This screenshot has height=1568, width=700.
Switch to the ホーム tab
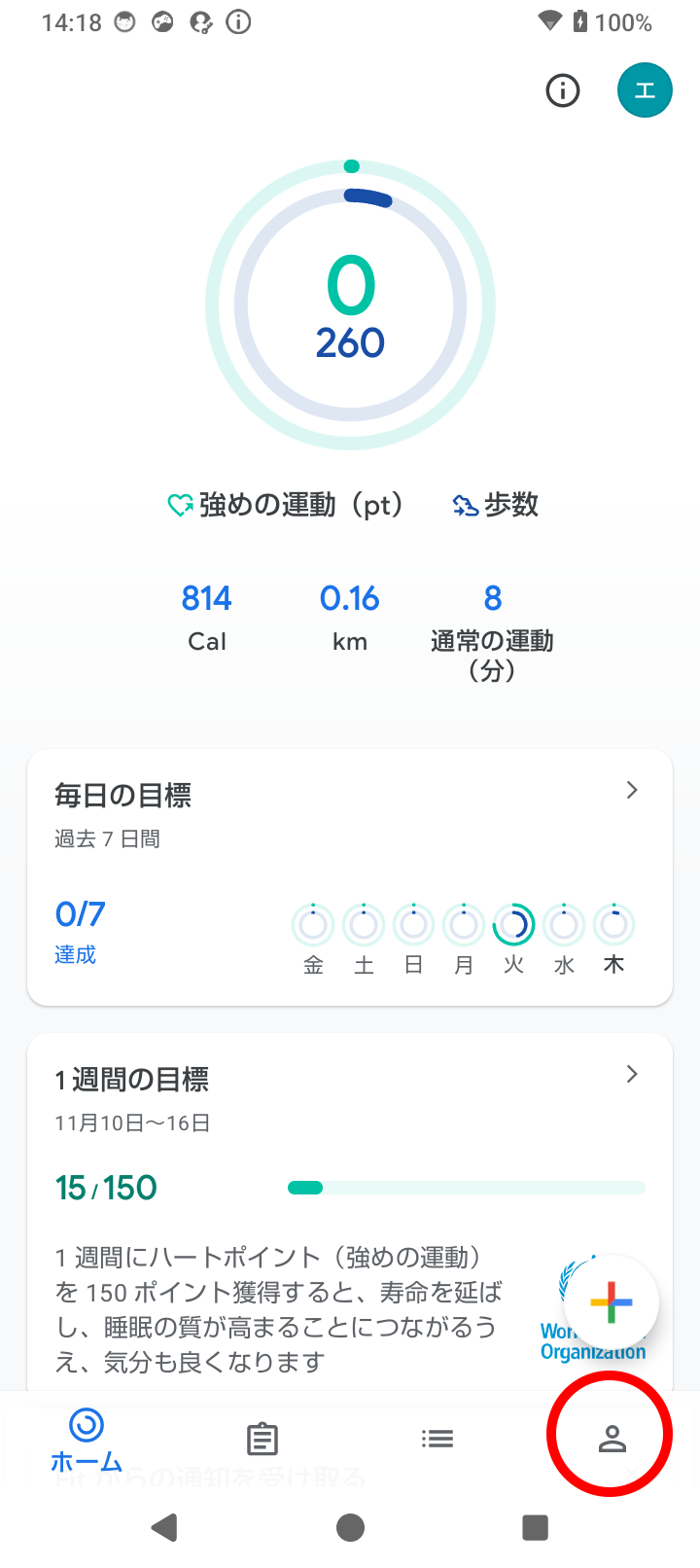point(87,1440)
